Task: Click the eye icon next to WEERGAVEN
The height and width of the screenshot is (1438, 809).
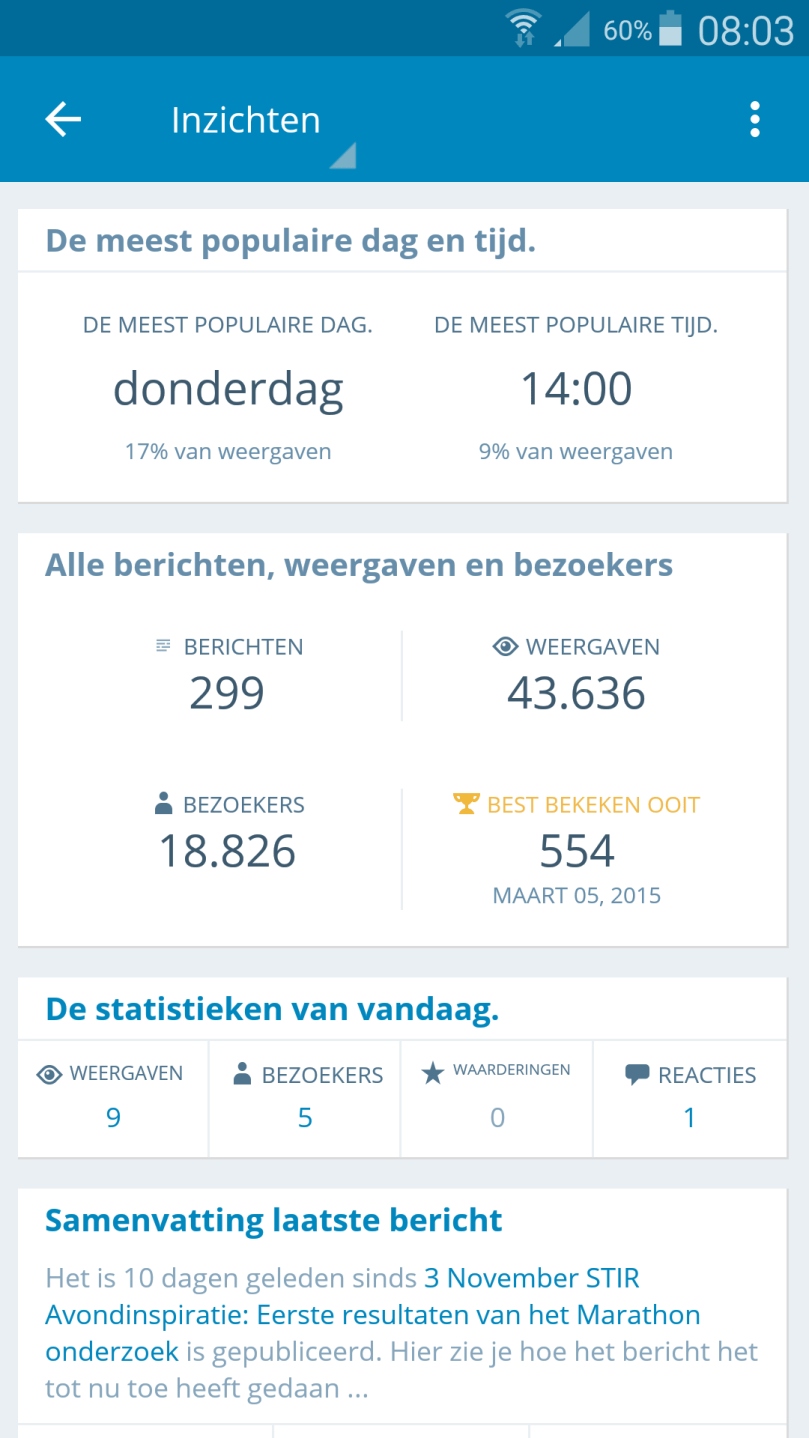Action: (x=508, y=647)
